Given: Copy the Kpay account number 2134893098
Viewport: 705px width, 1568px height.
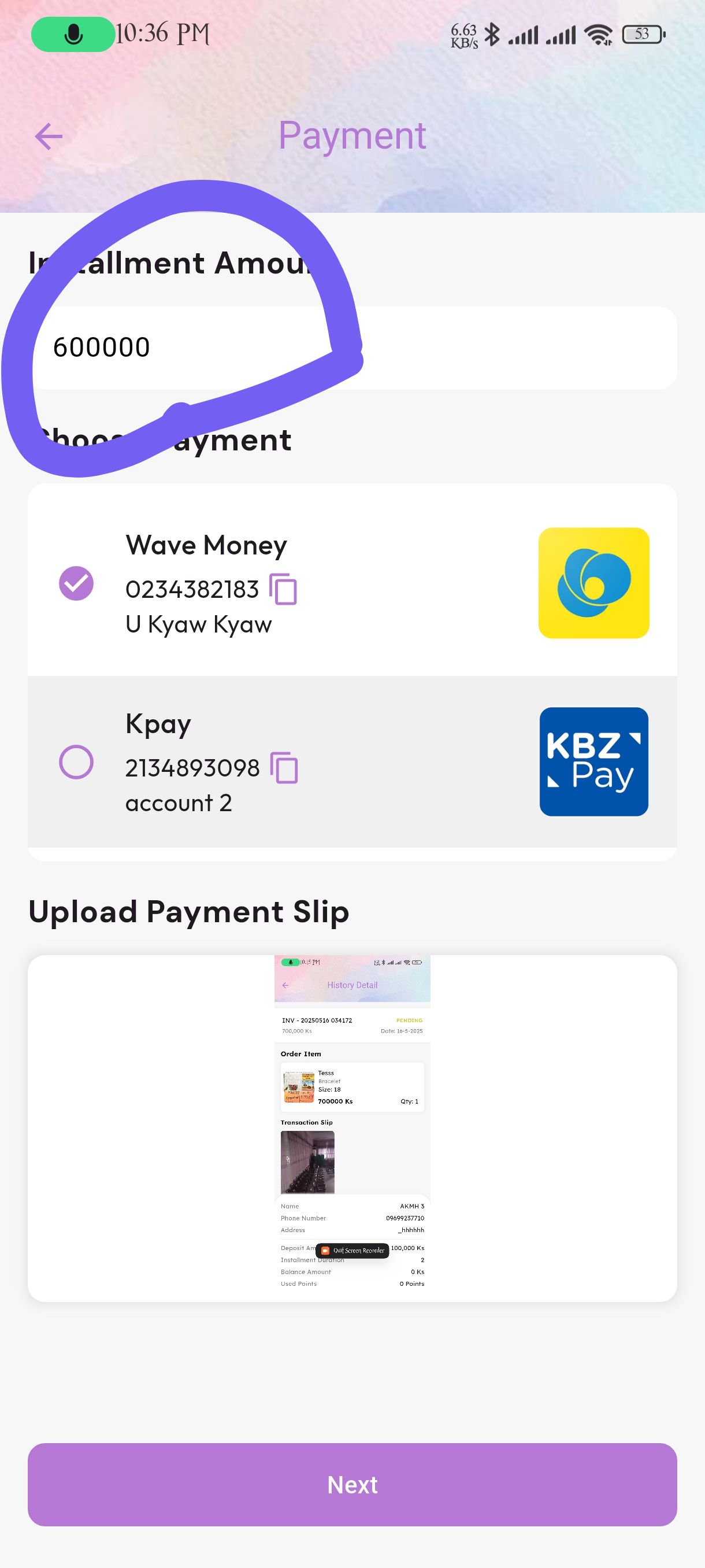Looking at the screenshot, I should click(x=284, y=768).
